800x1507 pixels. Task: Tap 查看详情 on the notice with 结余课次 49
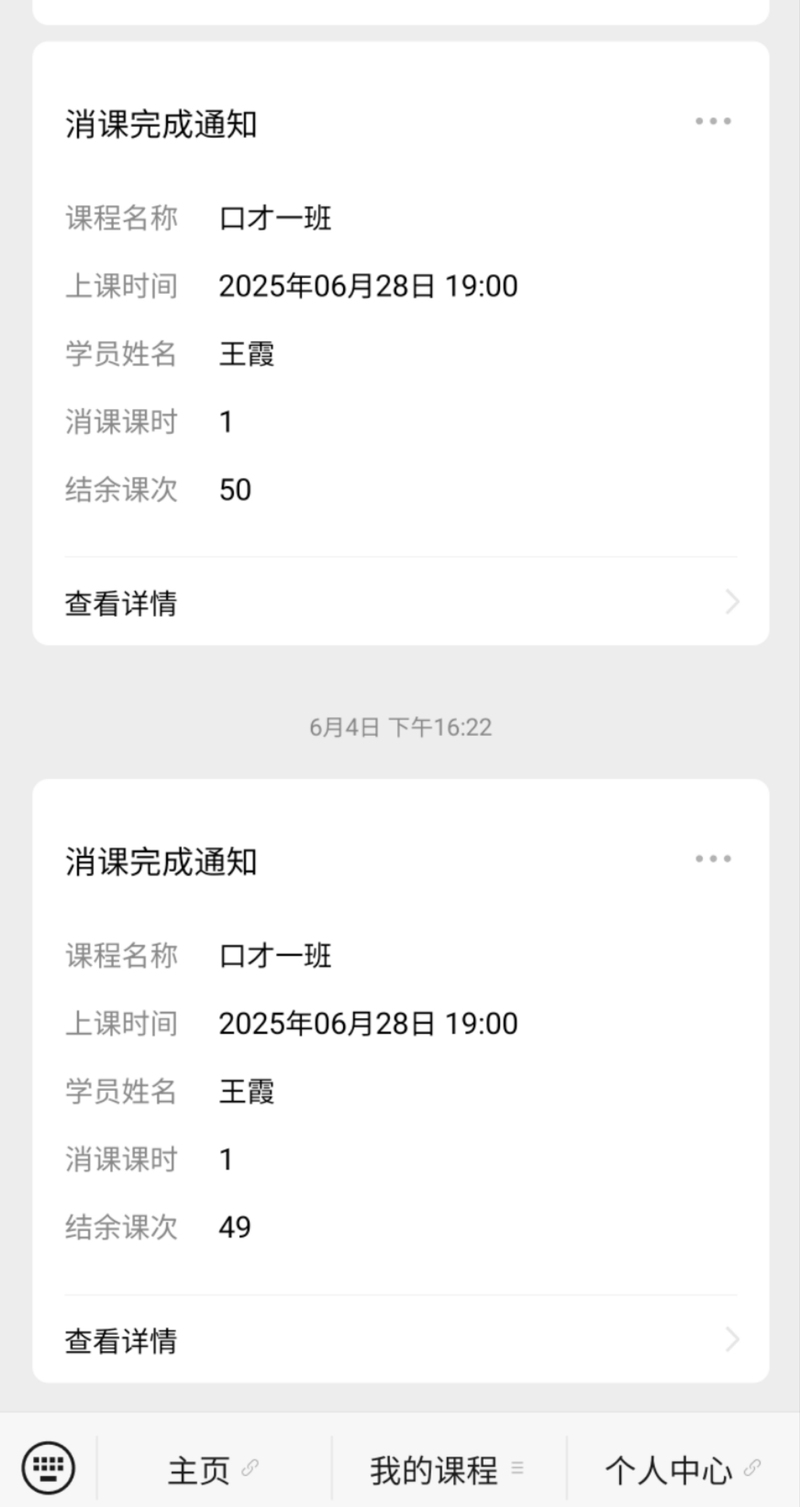pyautogui.click(x=401, y=1340)
